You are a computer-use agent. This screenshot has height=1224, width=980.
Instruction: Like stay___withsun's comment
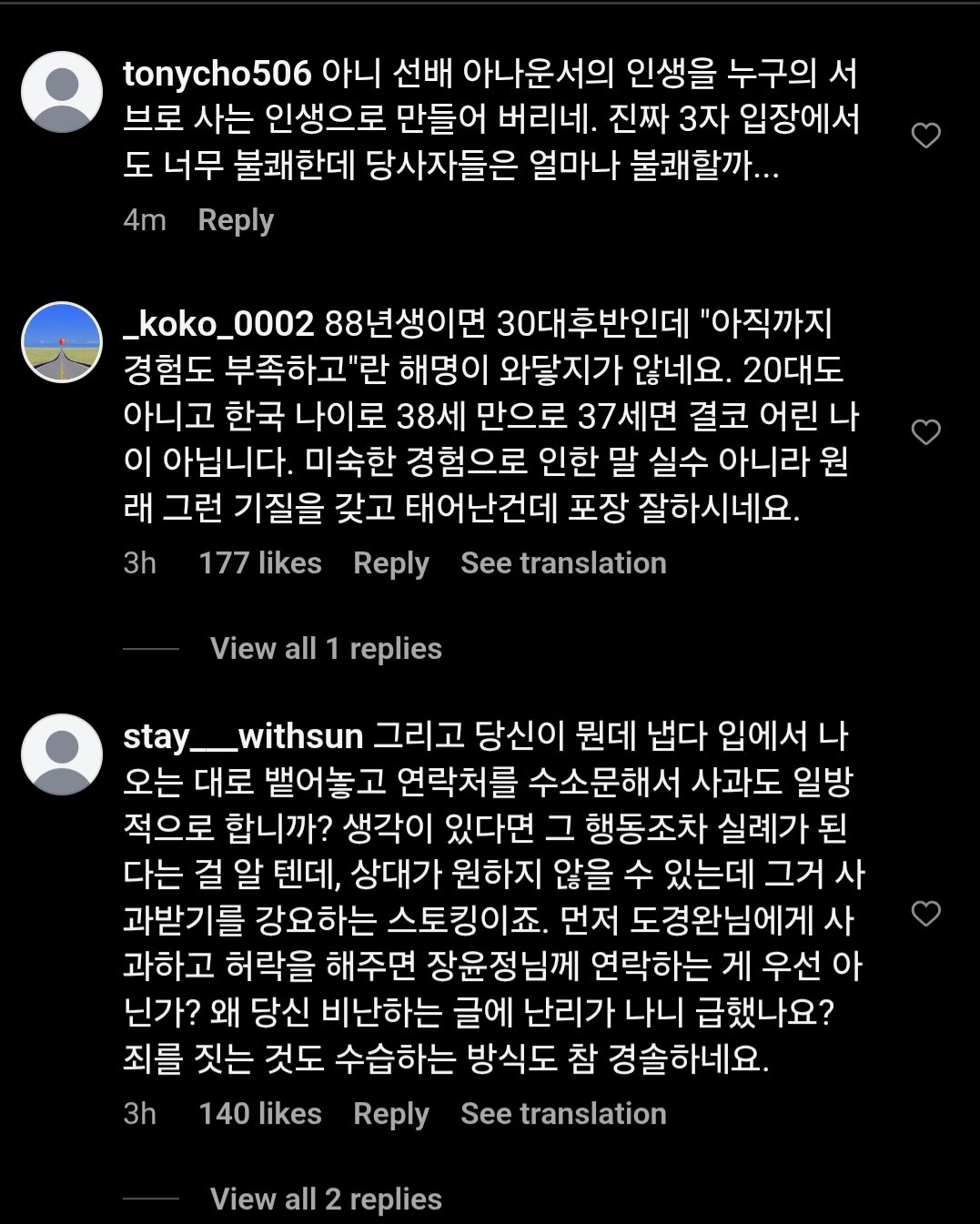point(925,914)
